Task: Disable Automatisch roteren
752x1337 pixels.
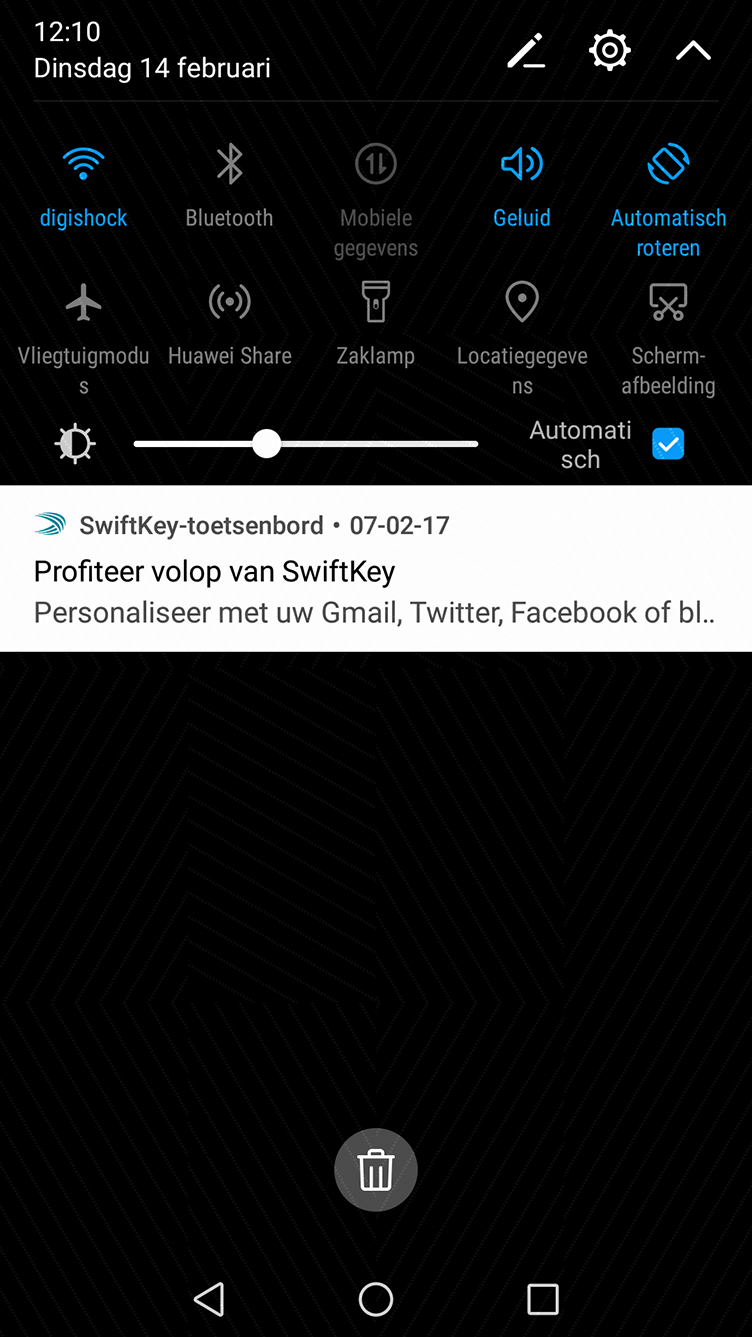Action: pos(668,201)
